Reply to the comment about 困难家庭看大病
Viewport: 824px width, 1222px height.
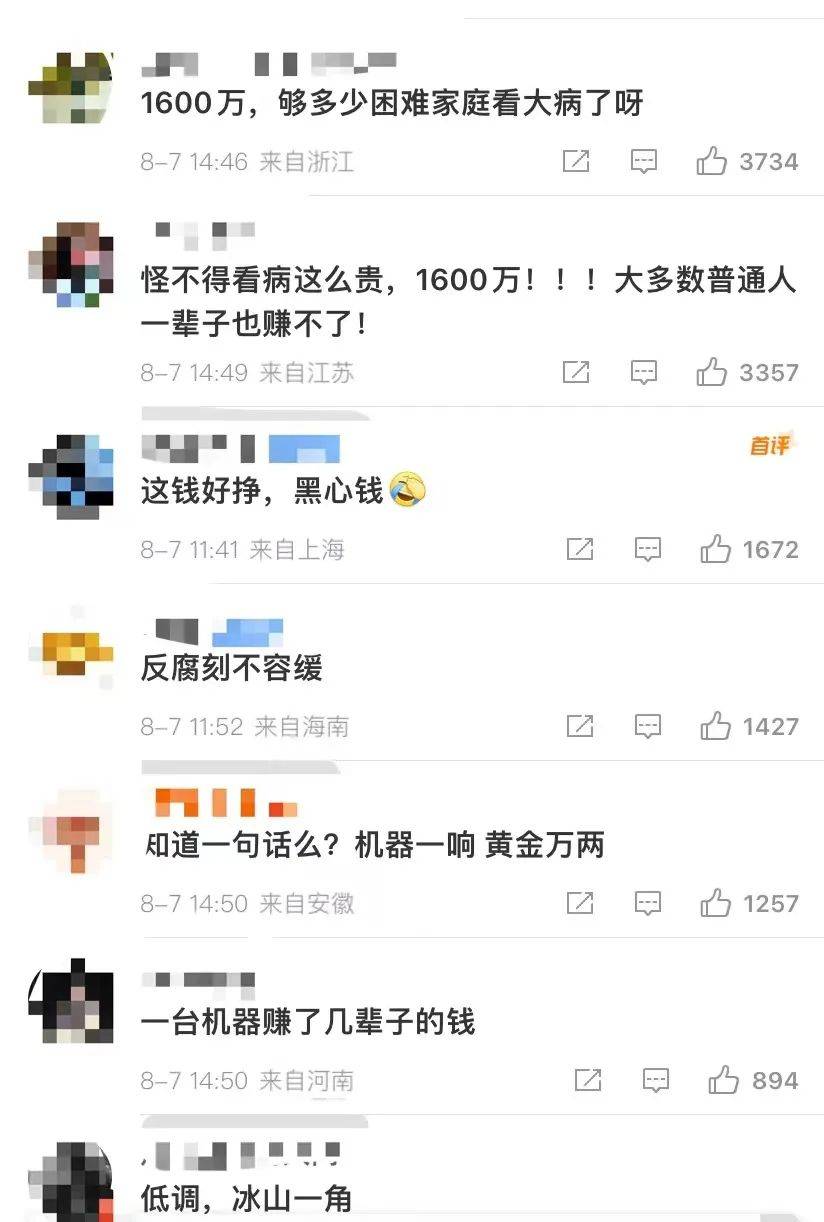(x=644, y=161)
